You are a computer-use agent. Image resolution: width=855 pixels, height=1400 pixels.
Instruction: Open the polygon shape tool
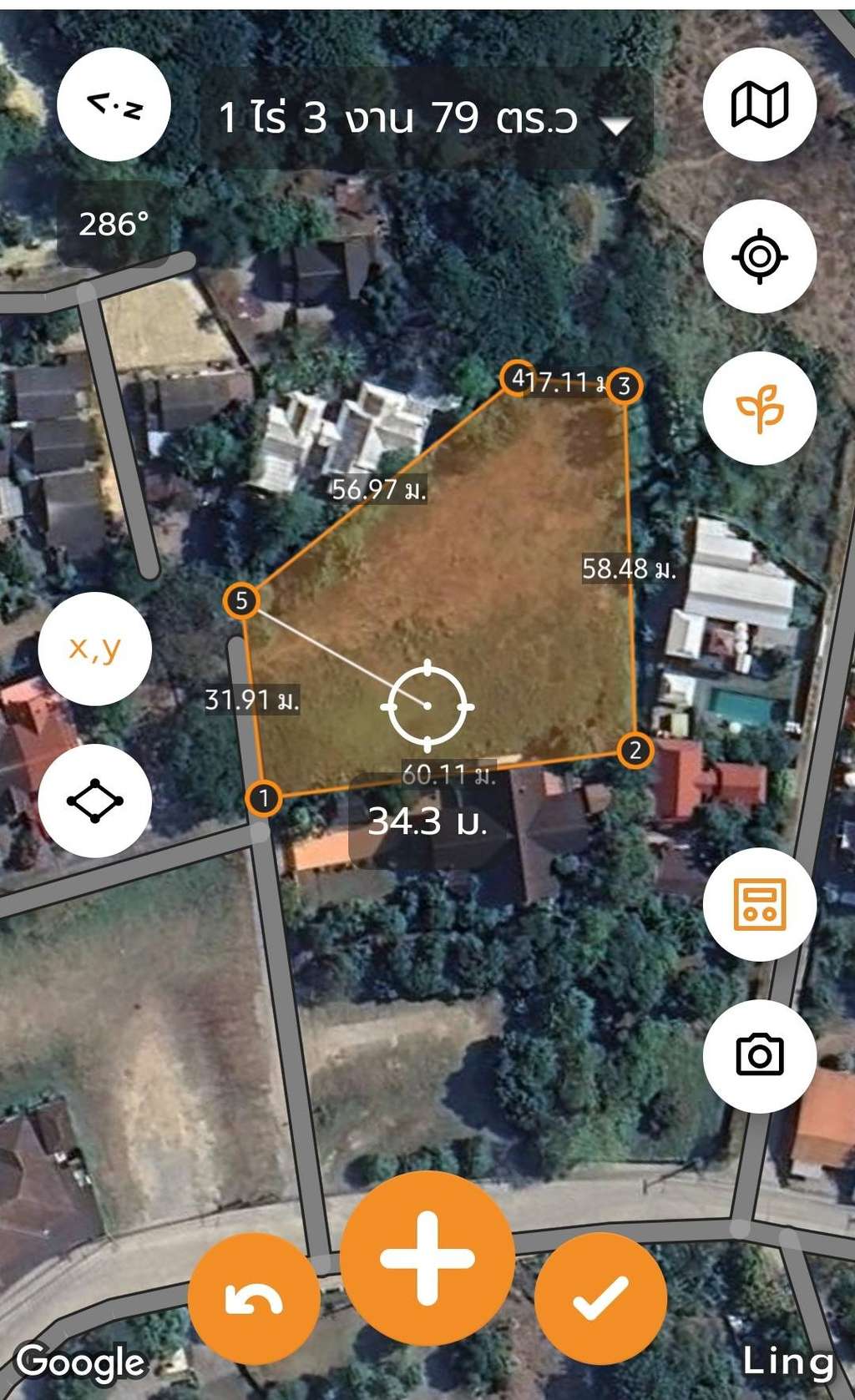[x=95, y=801]
